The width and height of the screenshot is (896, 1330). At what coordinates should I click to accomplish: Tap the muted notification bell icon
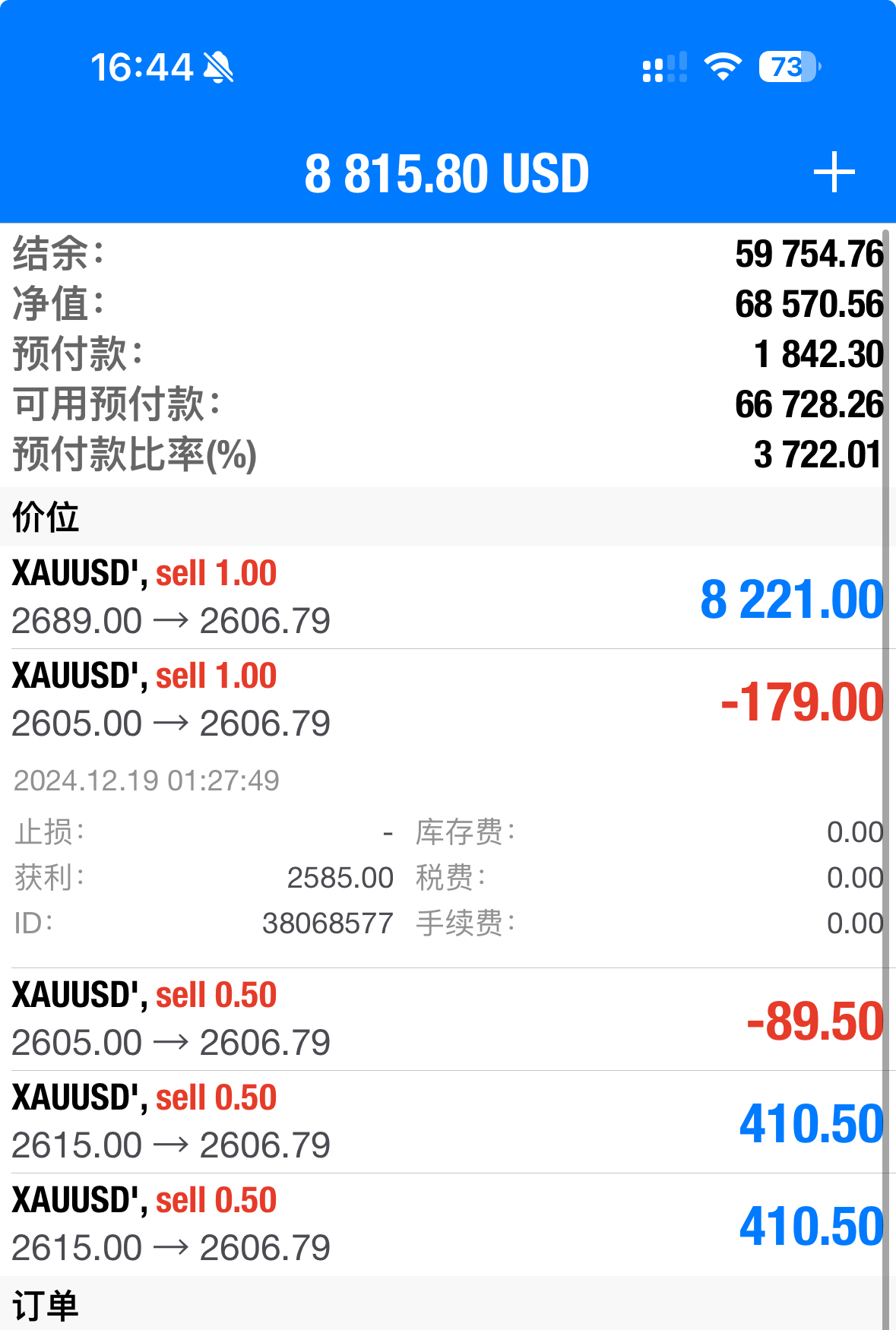[x=217, y=67]
